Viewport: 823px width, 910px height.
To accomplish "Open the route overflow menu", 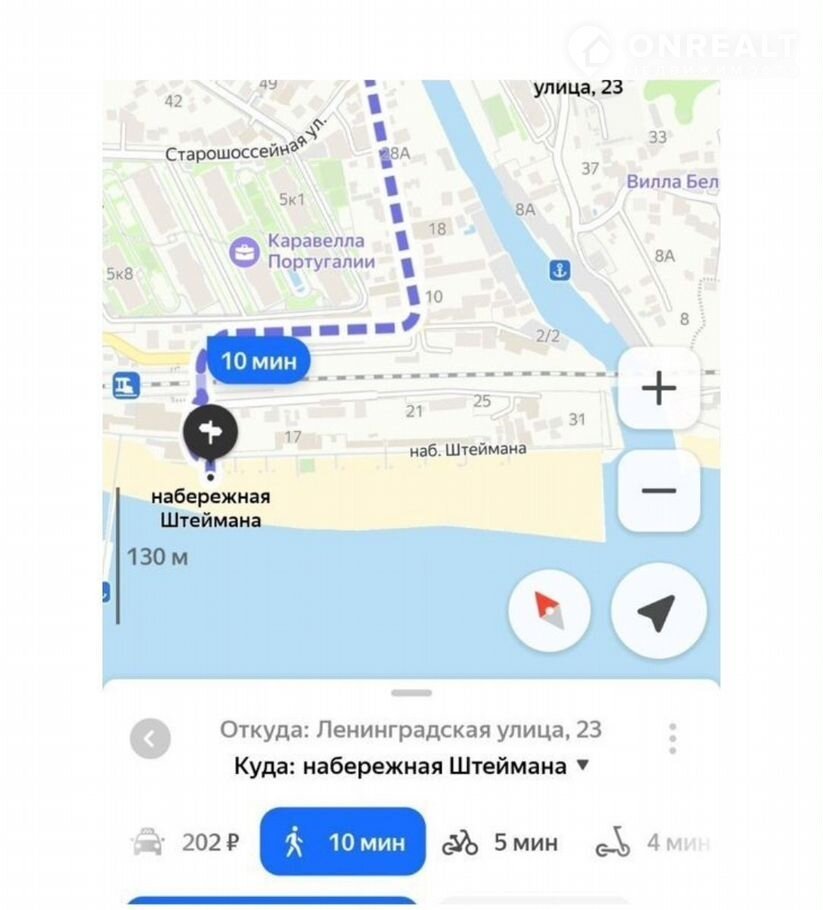I will pyautogui.click(x=673, y=739).
